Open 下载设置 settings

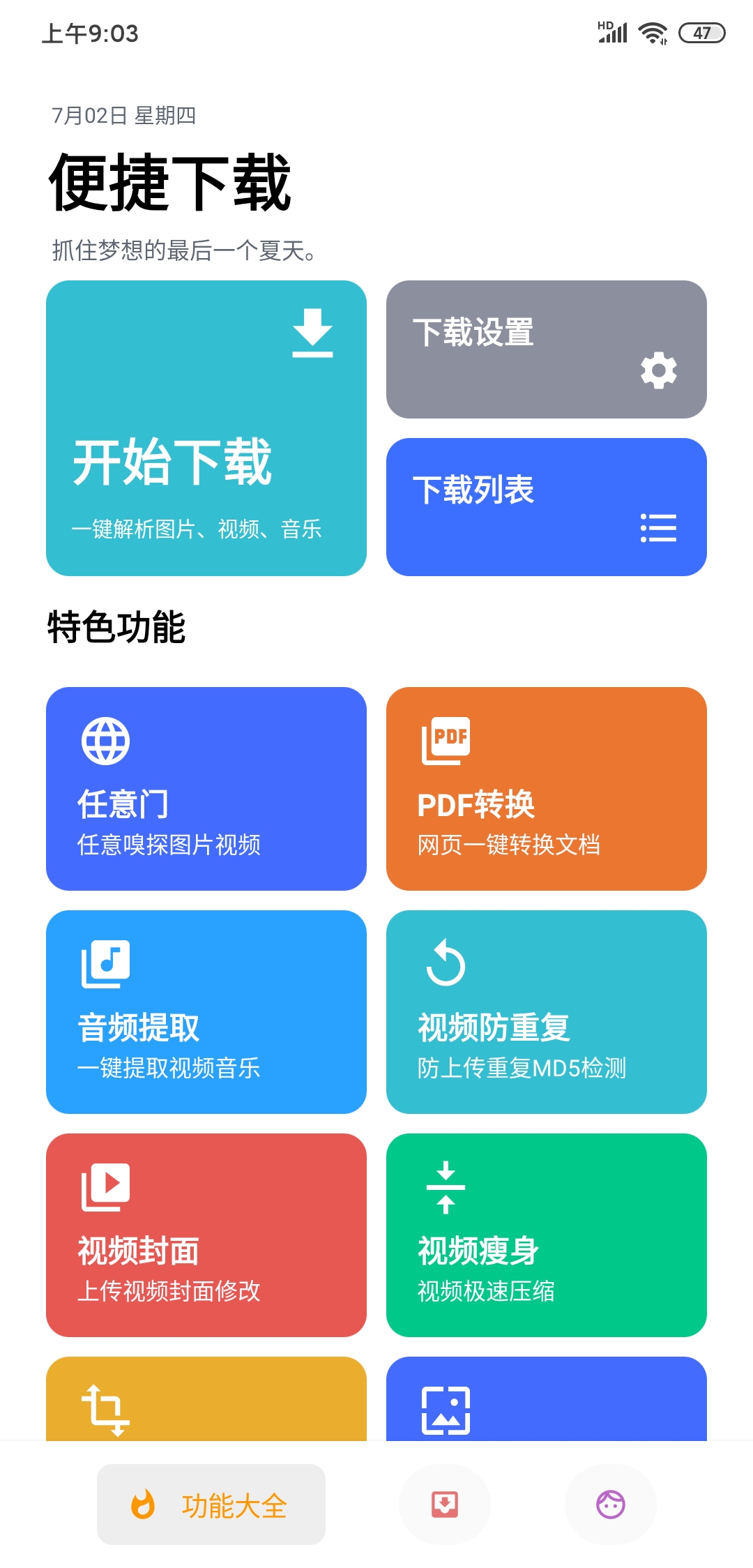pyautogui.click(x=546, y=349)
